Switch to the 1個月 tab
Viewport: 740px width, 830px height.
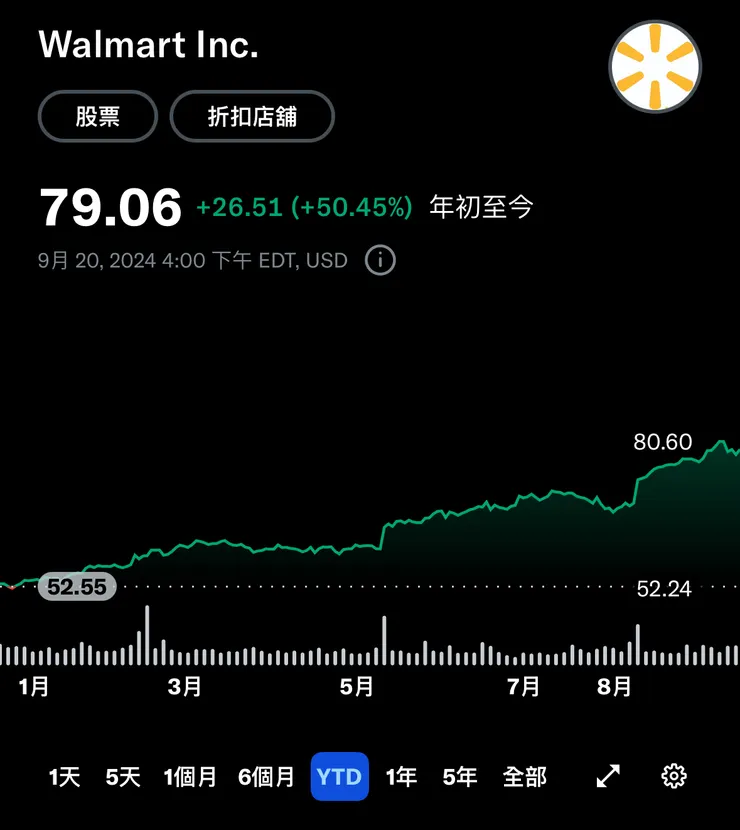click(x=190, y=776)
